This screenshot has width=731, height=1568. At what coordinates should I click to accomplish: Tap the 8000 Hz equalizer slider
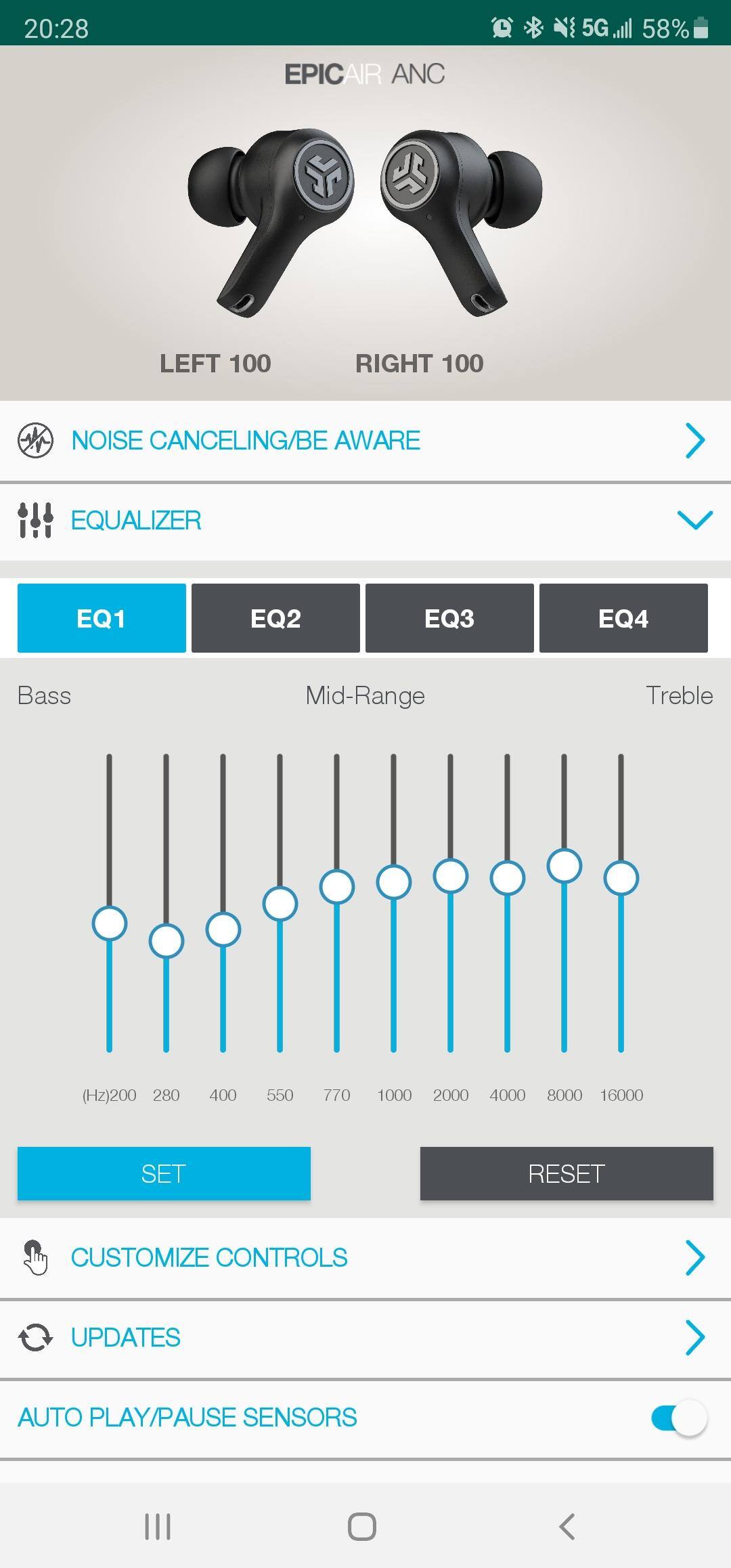(x=564, y=866)
